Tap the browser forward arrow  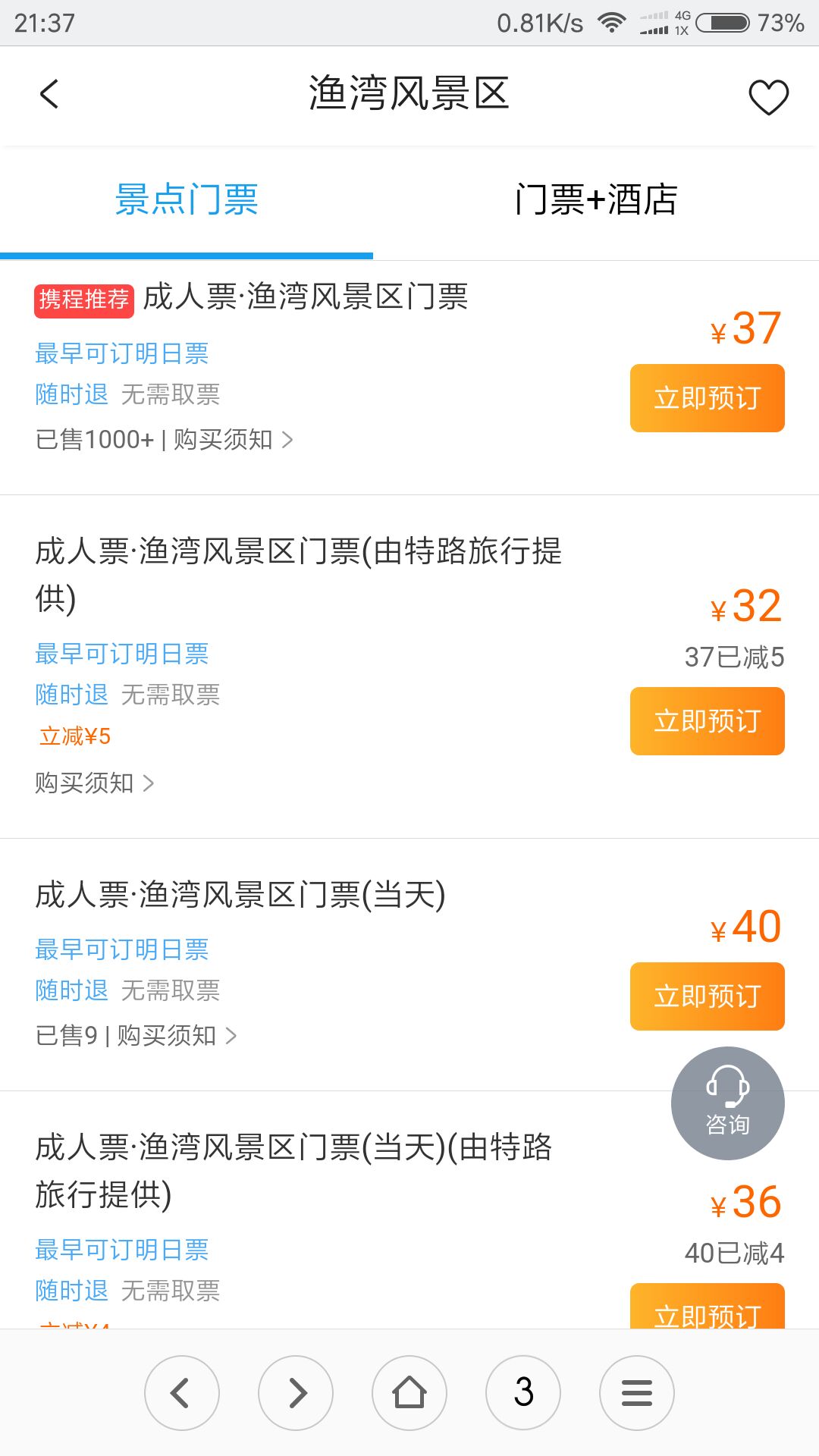(x=296, y=1393)
